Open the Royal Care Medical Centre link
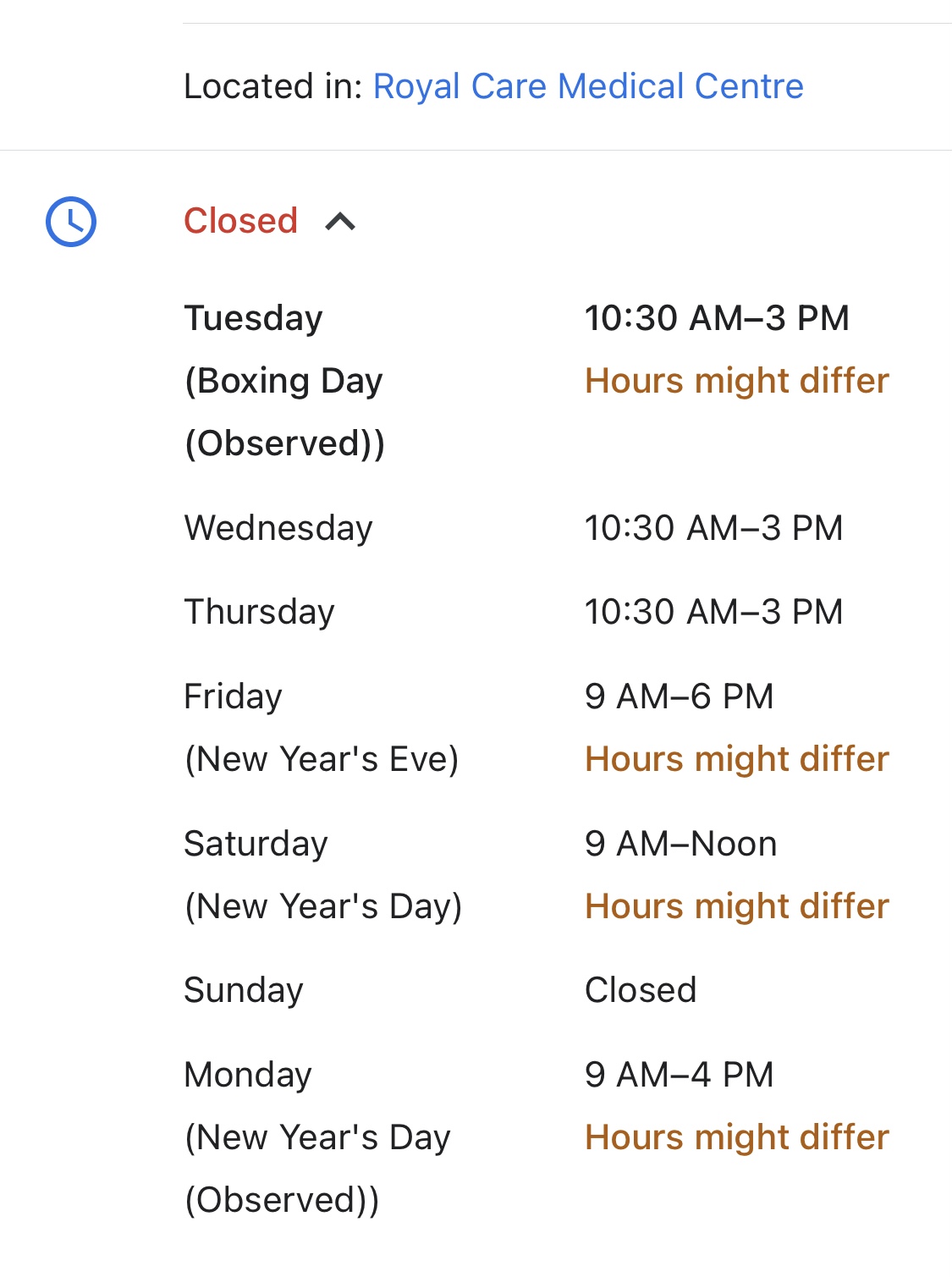The height and width of the screenshot is (1277, 952). [587, 86]
